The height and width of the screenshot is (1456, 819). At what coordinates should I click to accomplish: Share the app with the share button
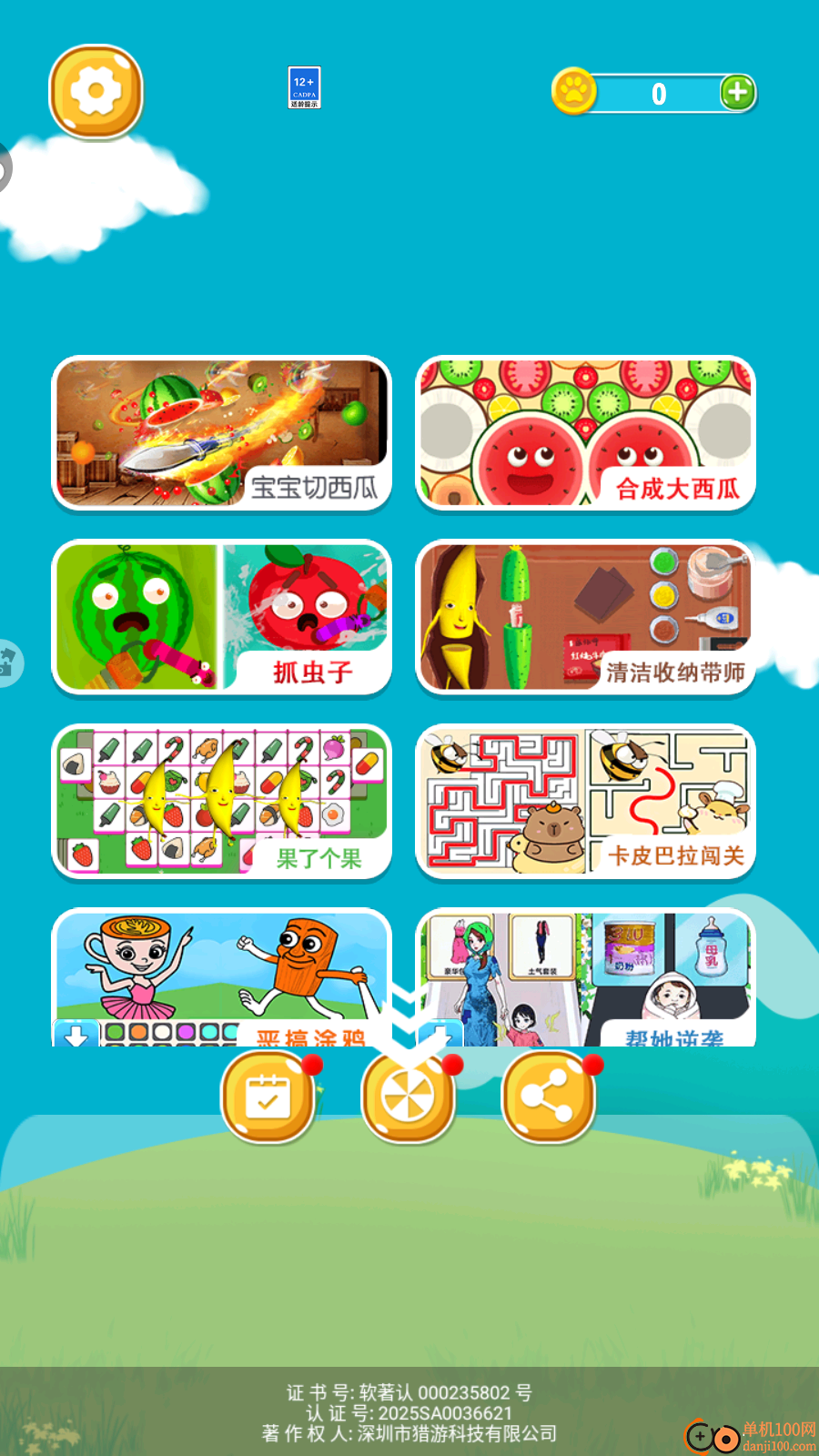[548, 1097]
